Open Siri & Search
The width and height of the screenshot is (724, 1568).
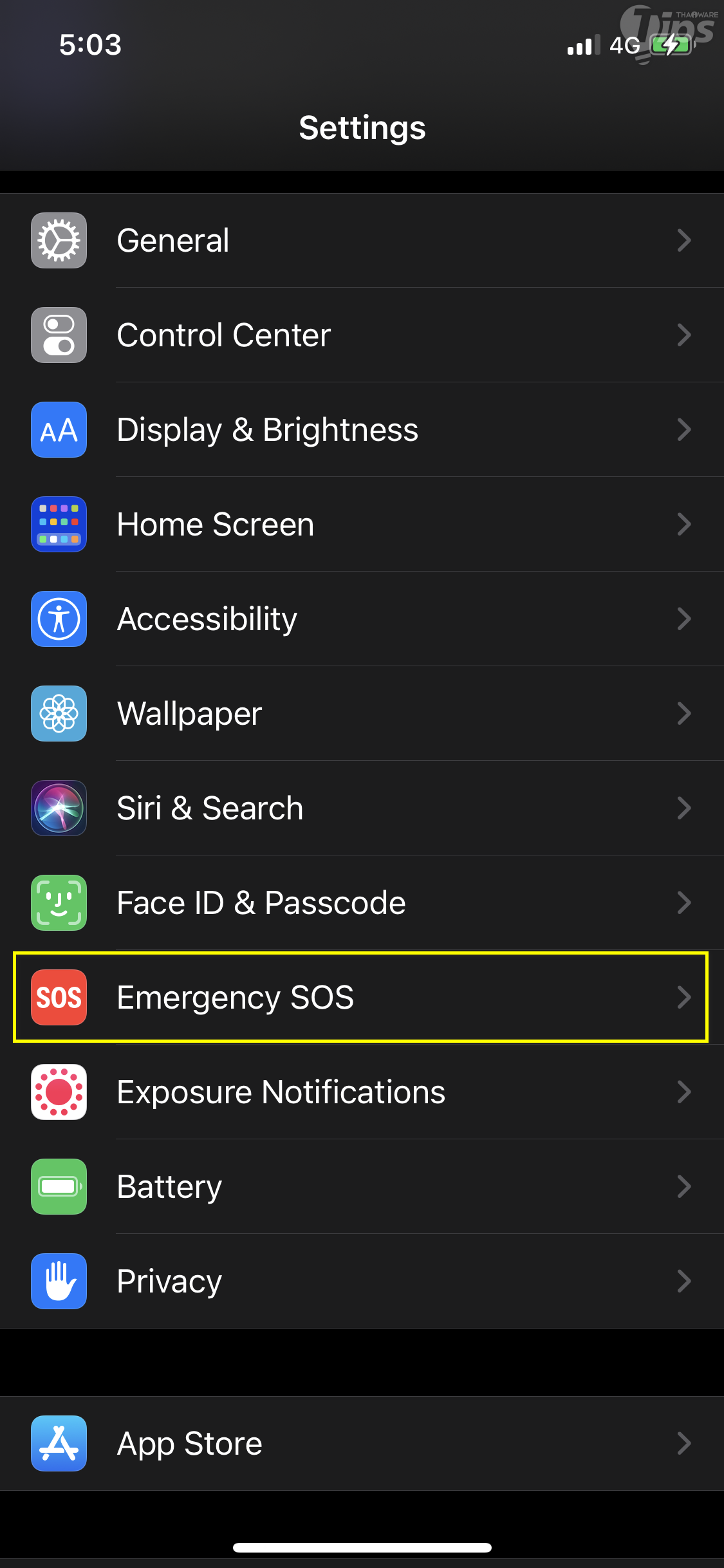tap(362, 808)
